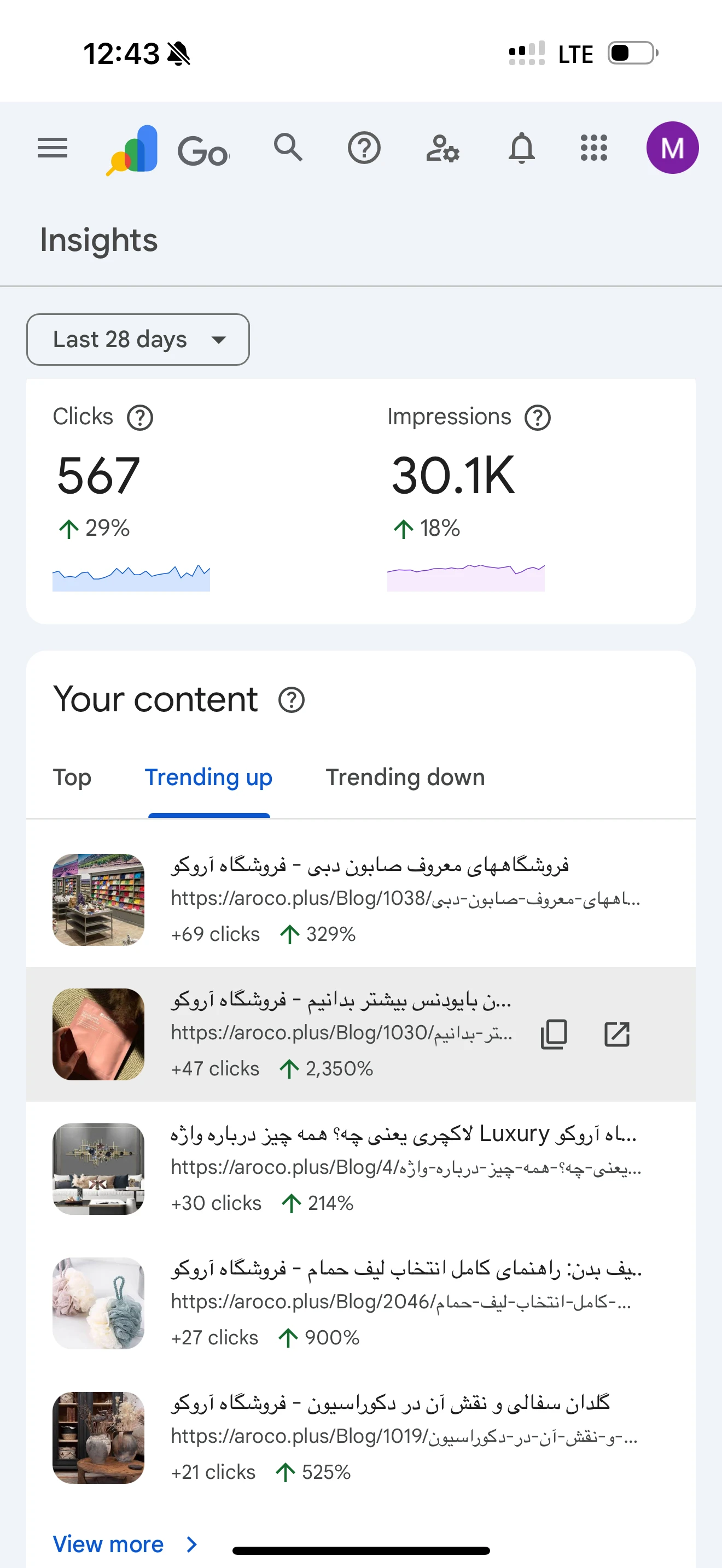Image resolution: width=722 pixels, height=1568 pixels.
Task: Switch to the Top tab
Action: point(72,777)
